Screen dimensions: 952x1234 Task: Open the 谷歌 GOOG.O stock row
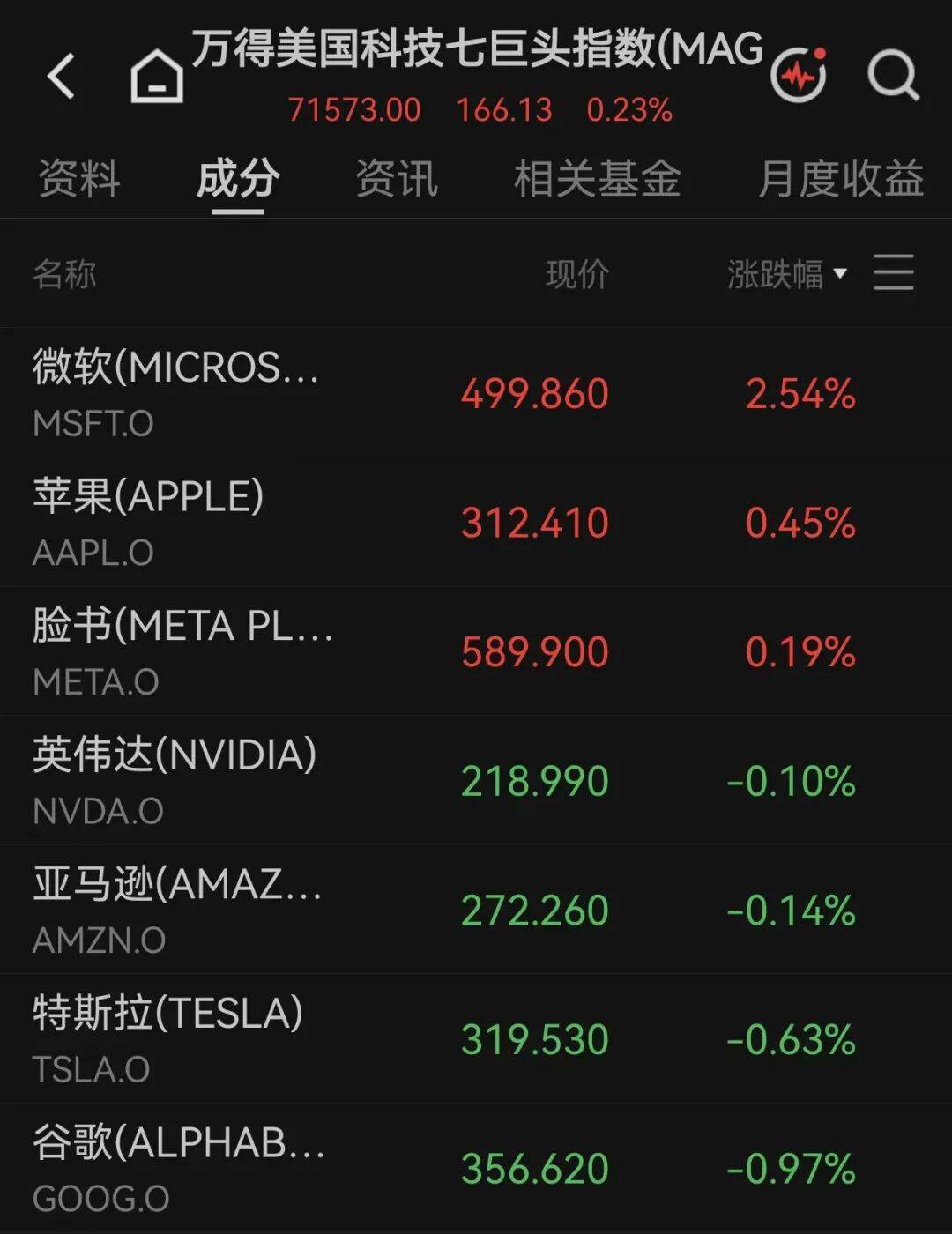click(x=476, y=1168)
